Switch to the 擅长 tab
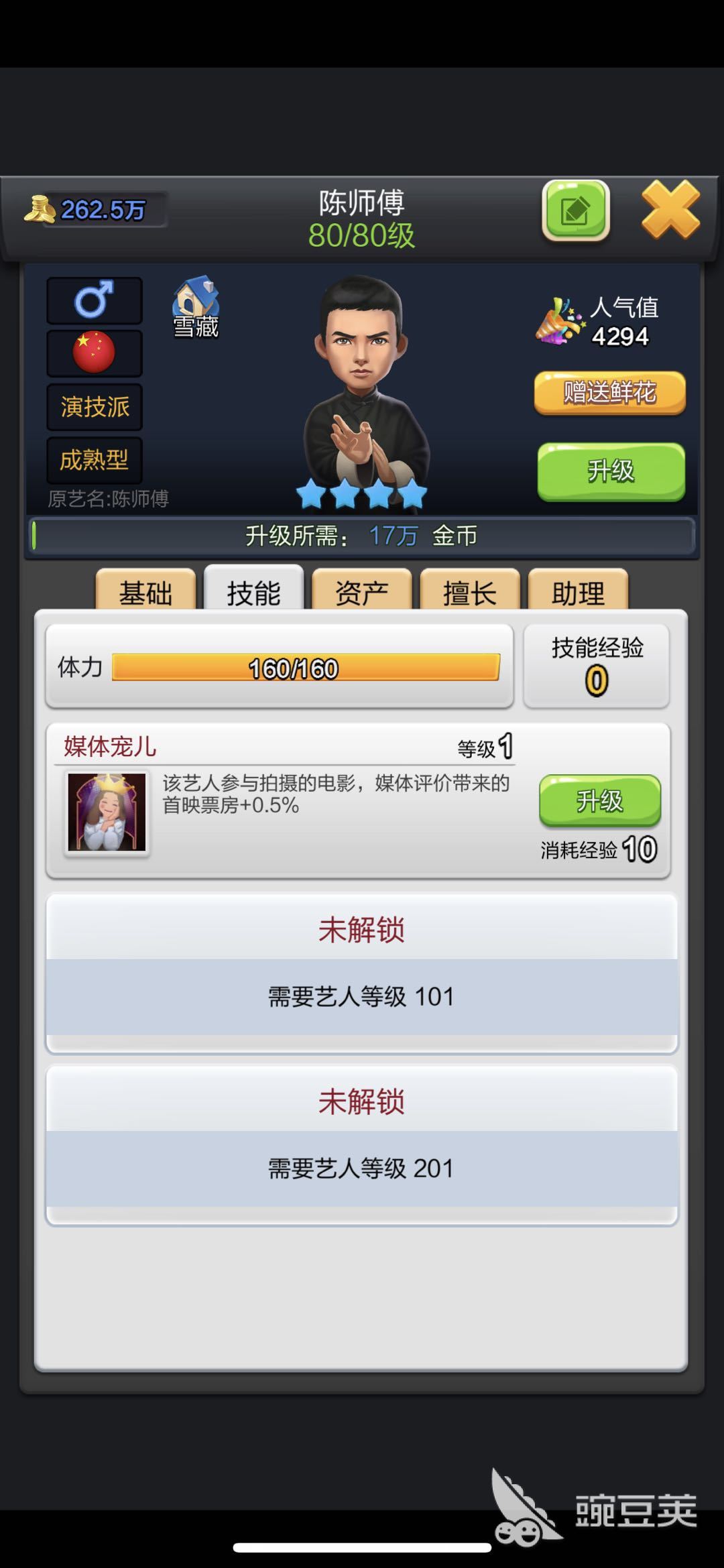Screen dimensions: 724x1568 coord(469,592)
